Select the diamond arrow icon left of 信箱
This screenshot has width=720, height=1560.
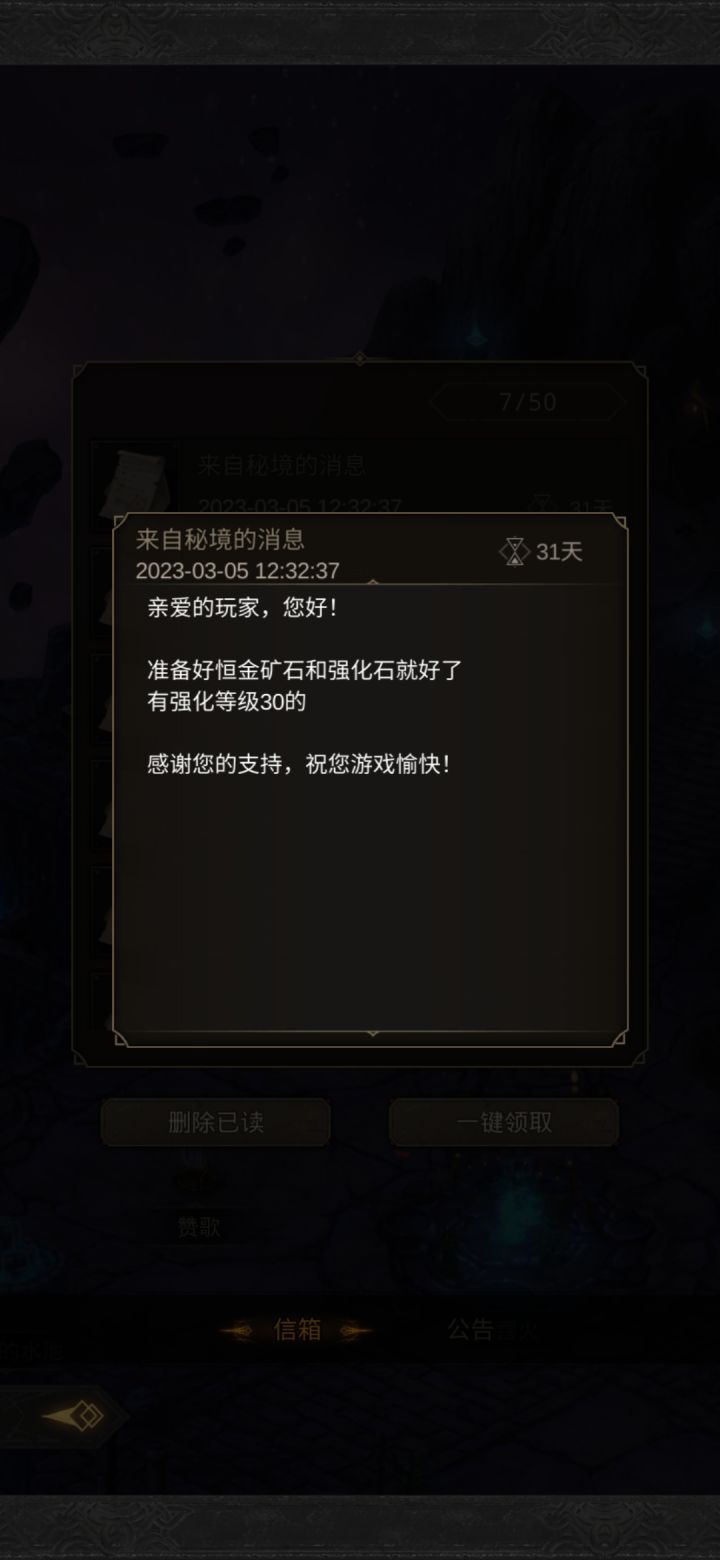coord(240,1332)
